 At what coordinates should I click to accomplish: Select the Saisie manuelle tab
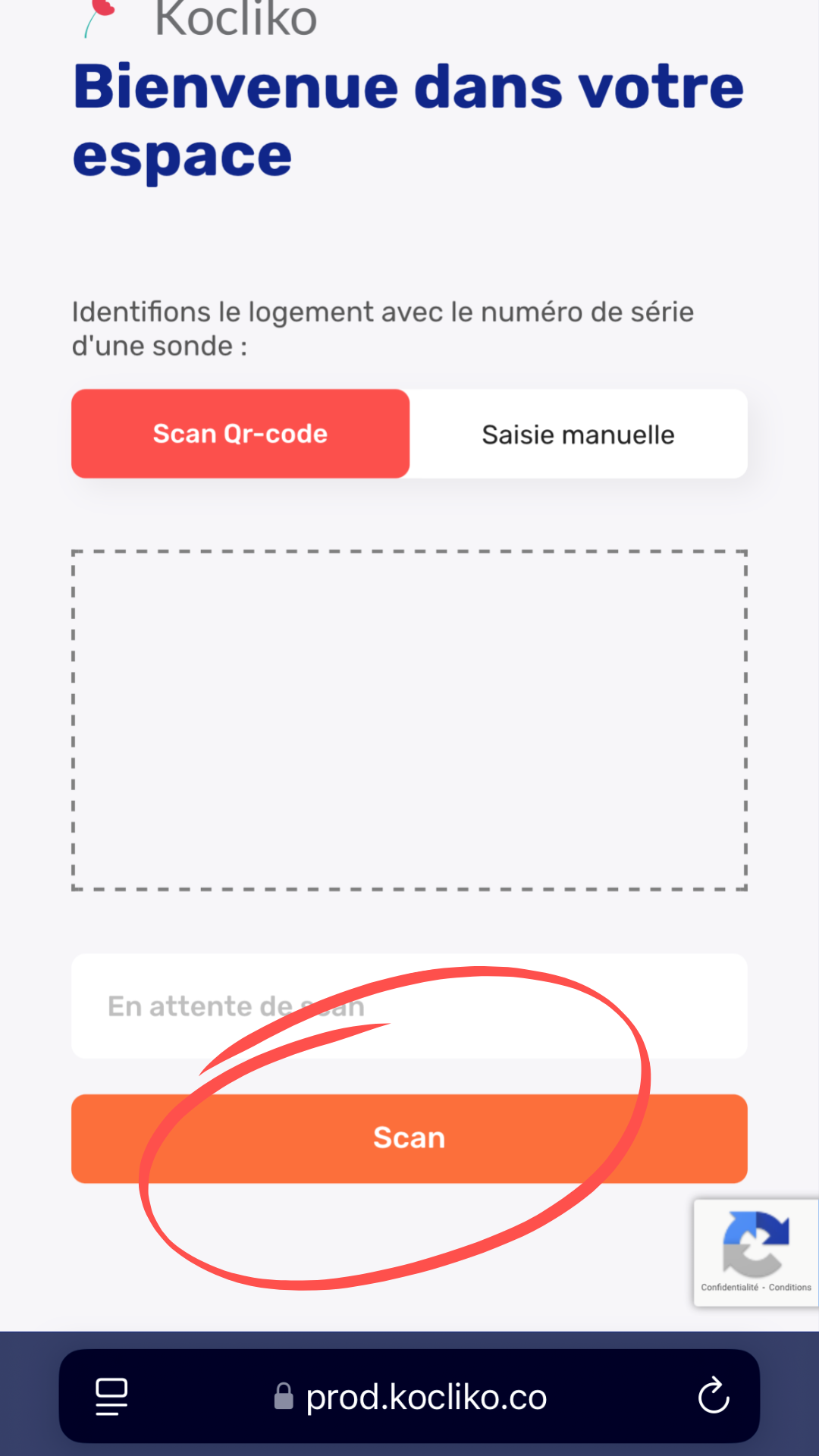[578, 435]
